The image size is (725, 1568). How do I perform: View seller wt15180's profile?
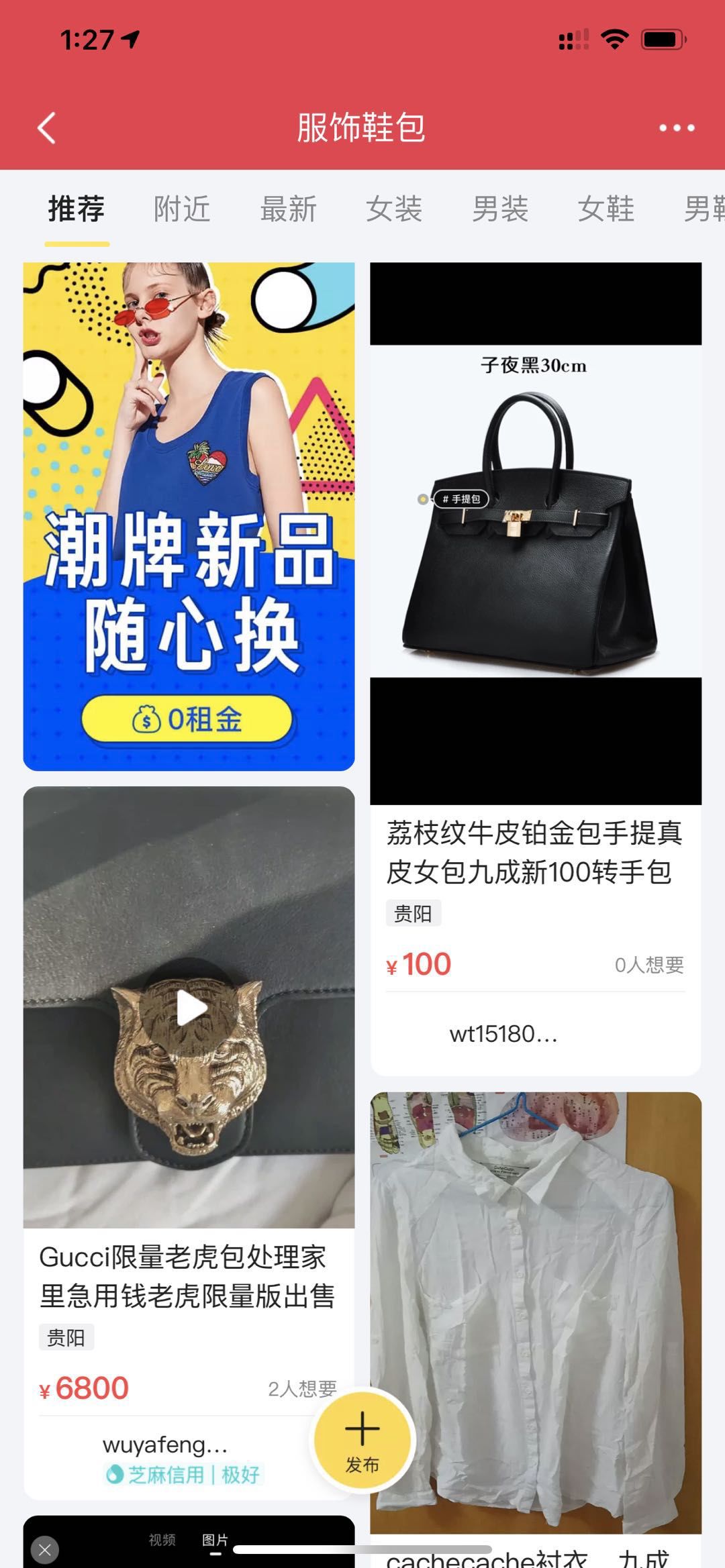click(503, 1034)
